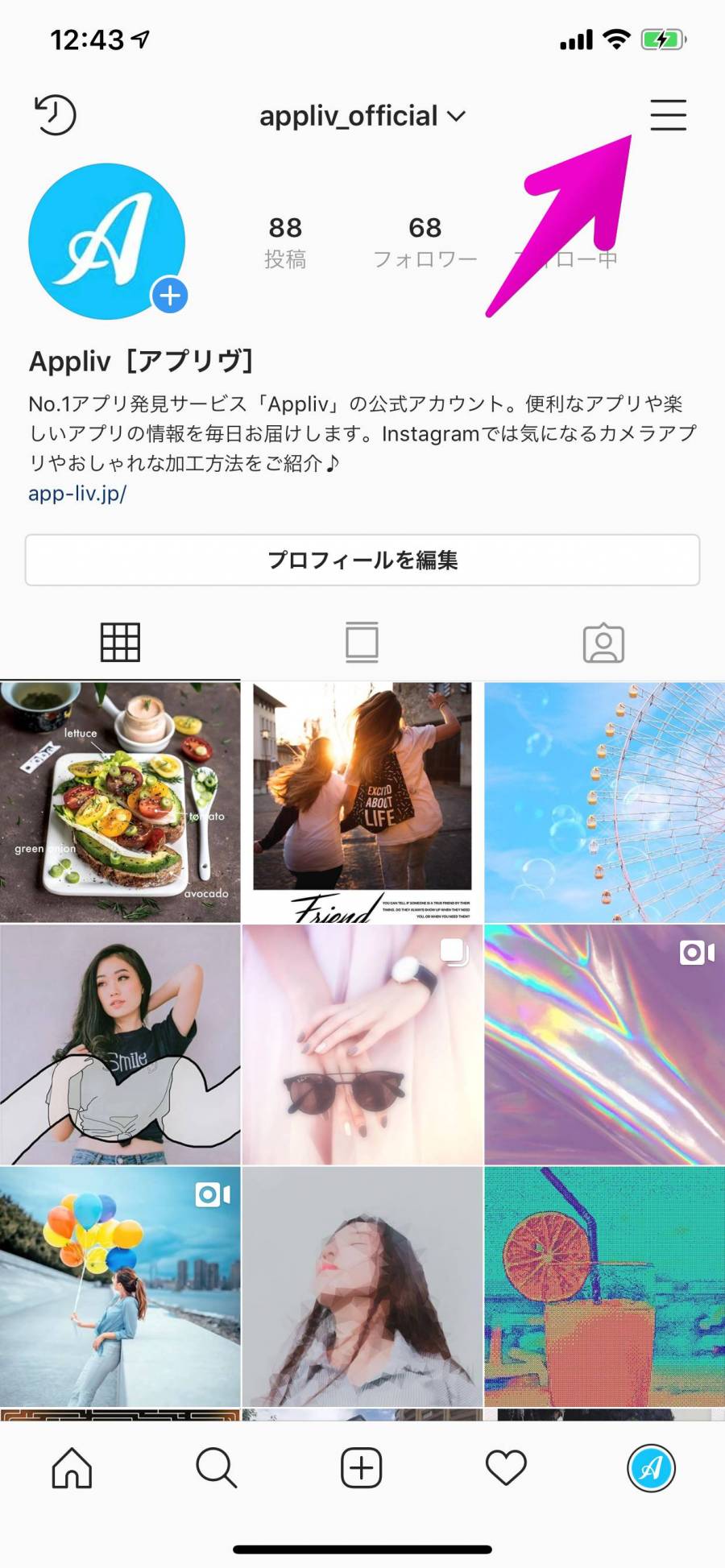
Task: Switch to the tagged photos tab
Action: (603, 643)
